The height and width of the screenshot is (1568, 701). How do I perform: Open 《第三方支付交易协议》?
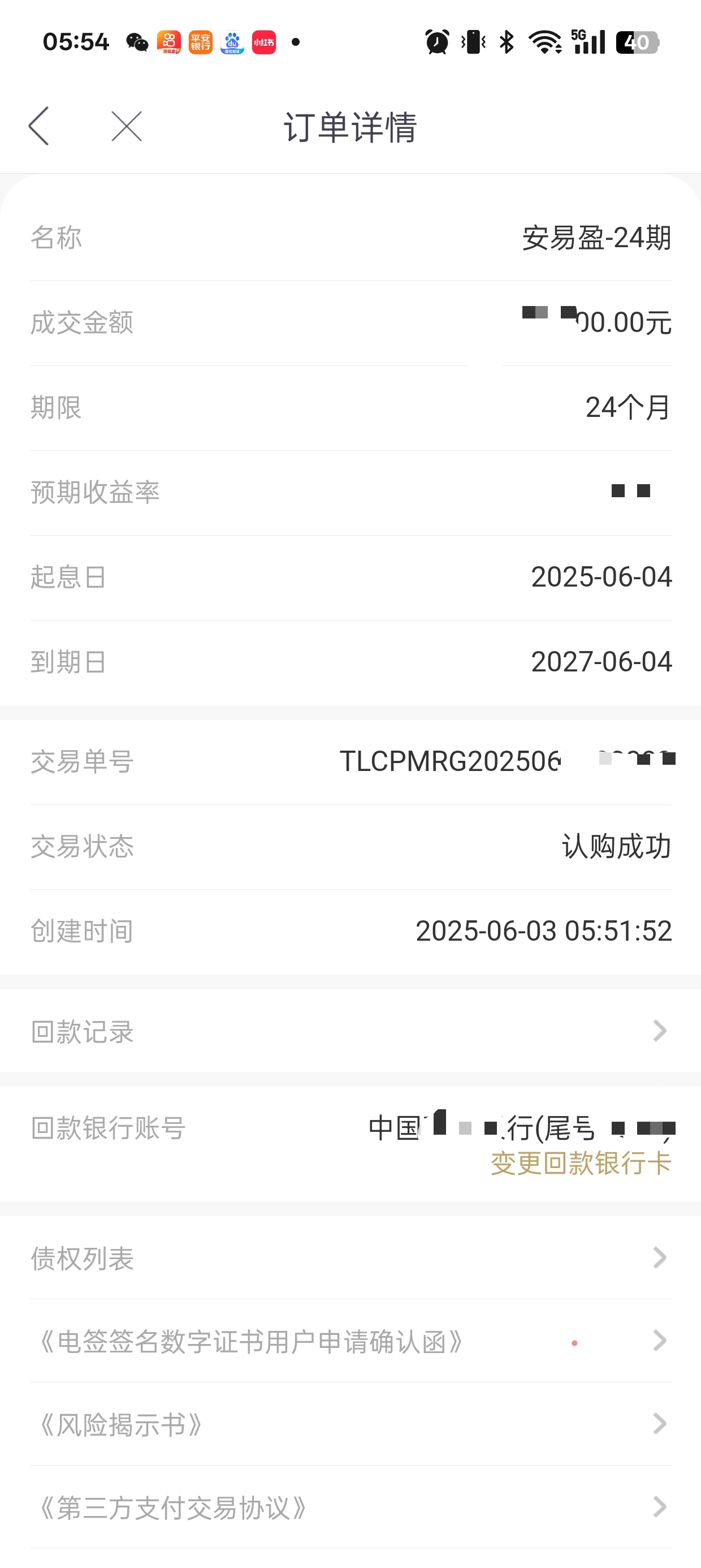350,1507
